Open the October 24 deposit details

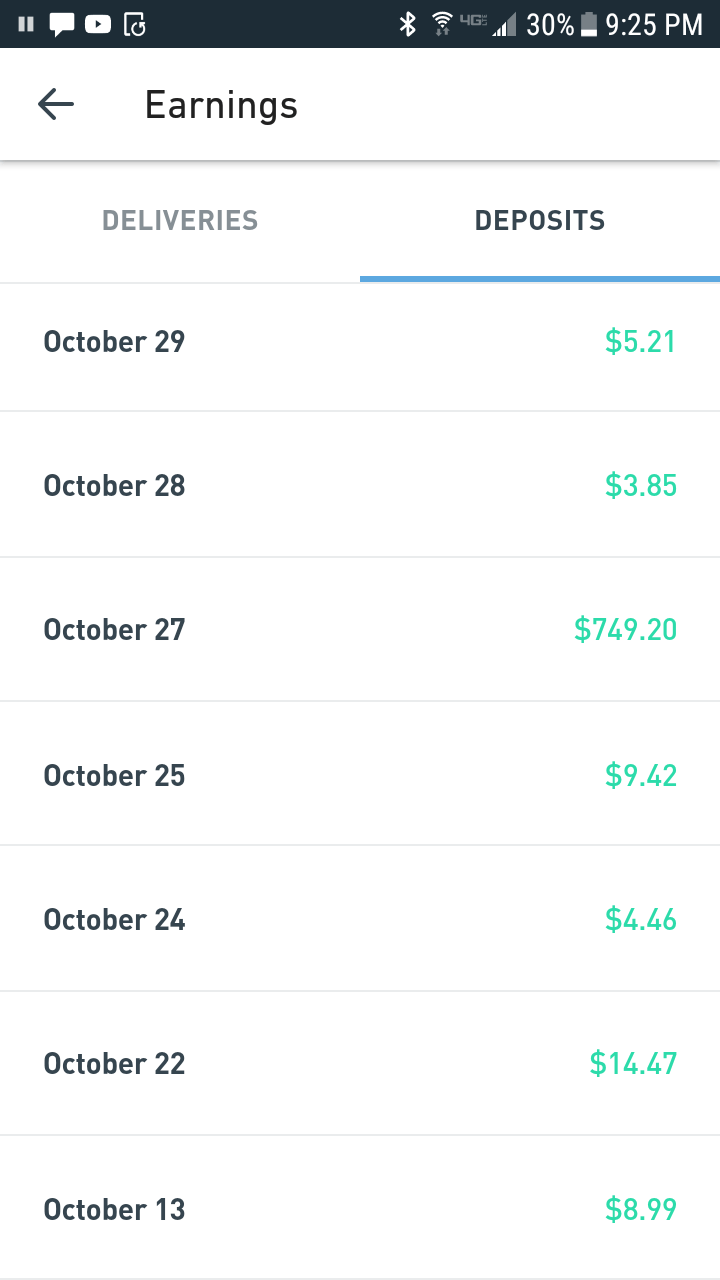click(360, 918)
